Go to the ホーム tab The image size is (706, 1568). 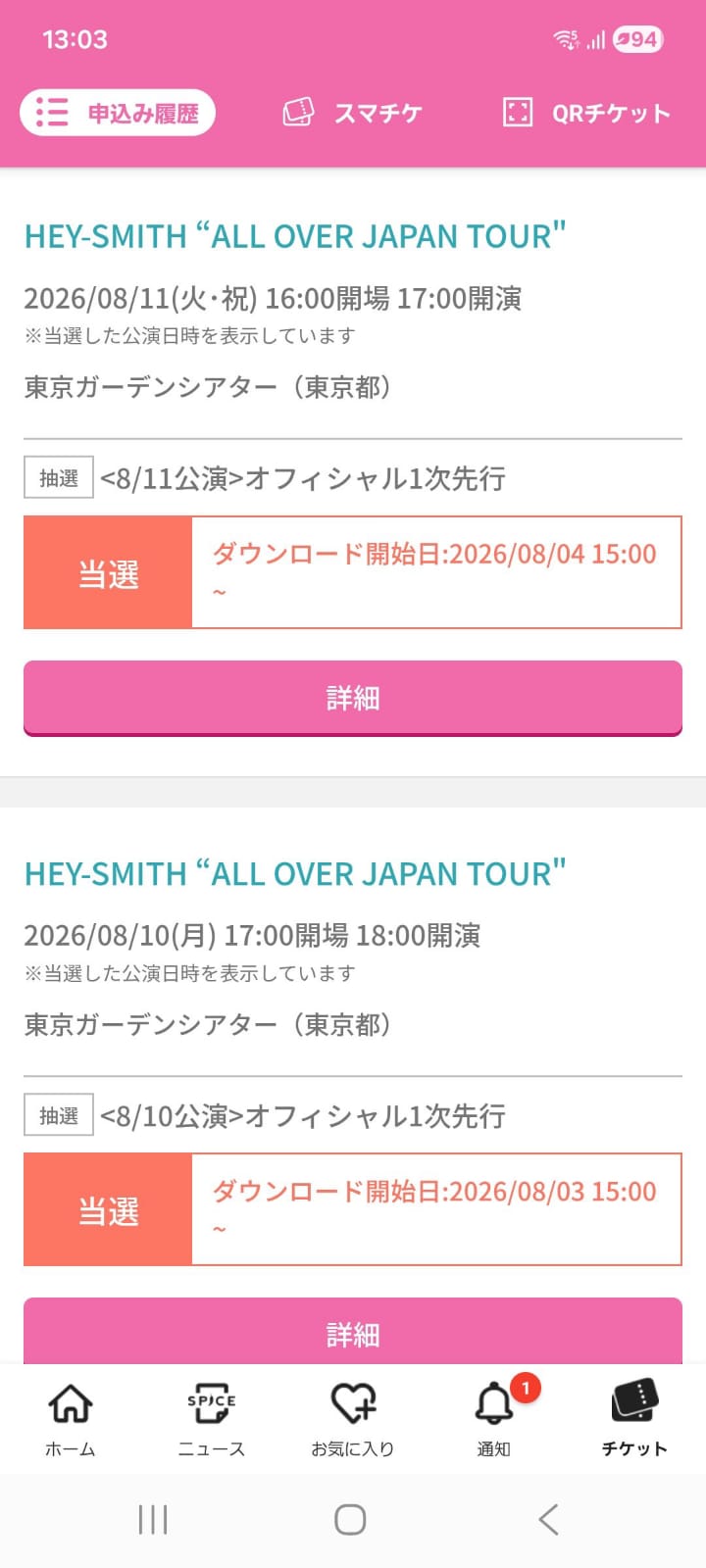[x=71, y=1418]
